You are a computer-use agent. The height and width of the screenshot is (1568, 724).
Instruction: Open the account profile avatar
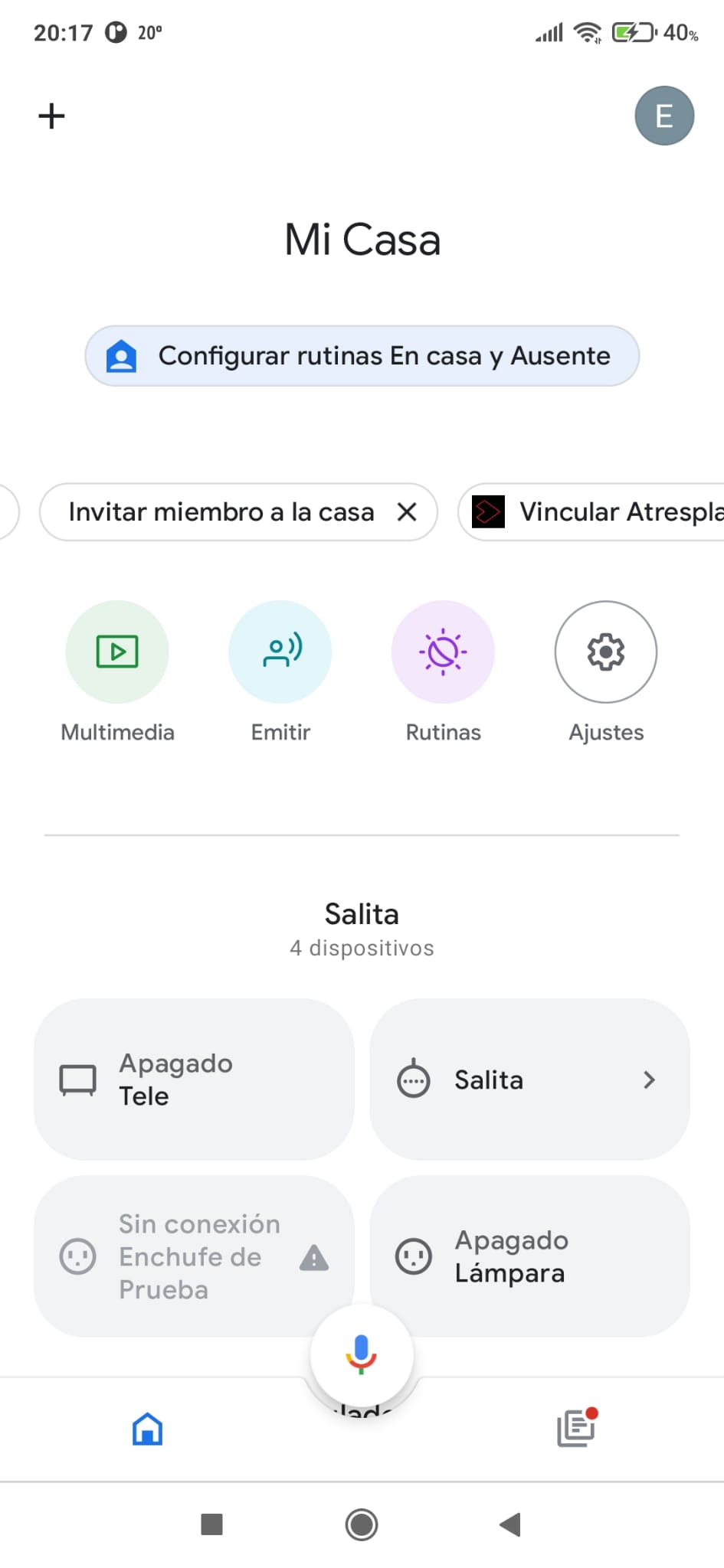click(x=663, y=116)
